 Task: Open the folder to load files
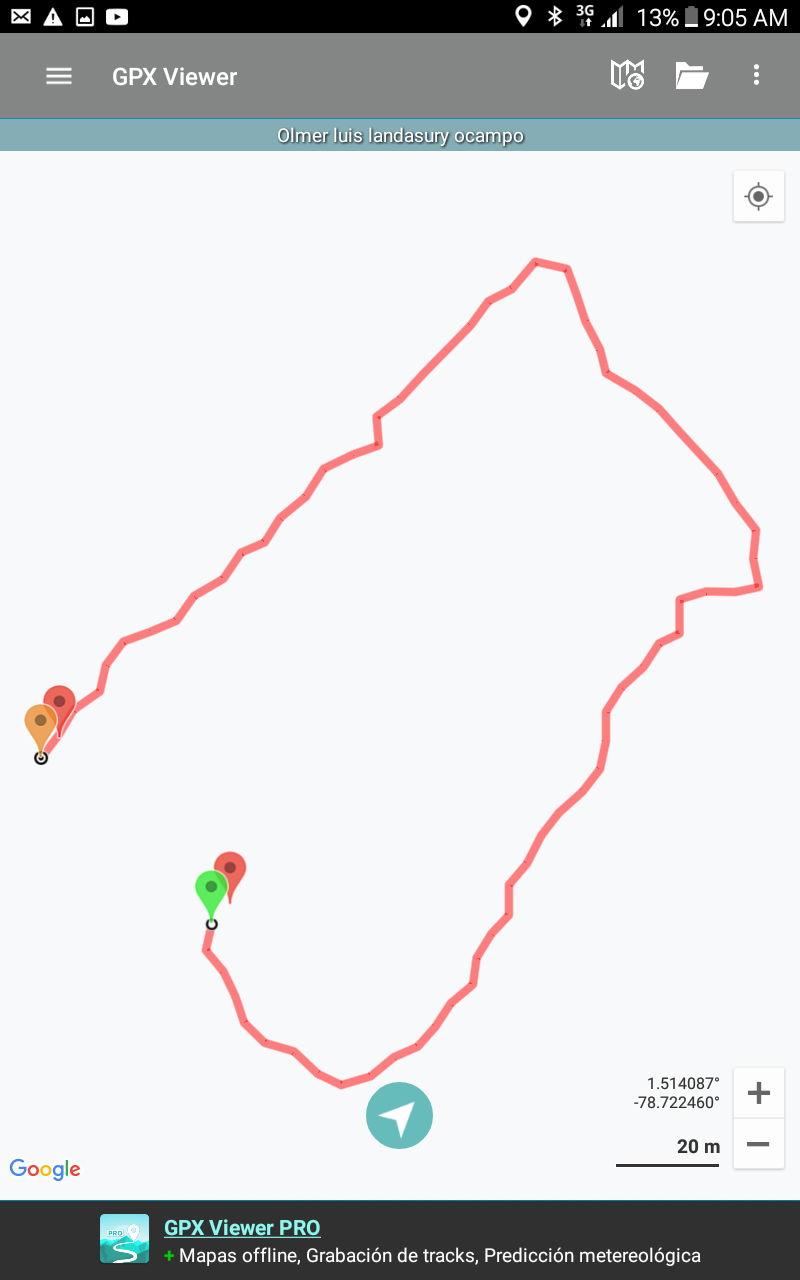[x=691, y=76]
